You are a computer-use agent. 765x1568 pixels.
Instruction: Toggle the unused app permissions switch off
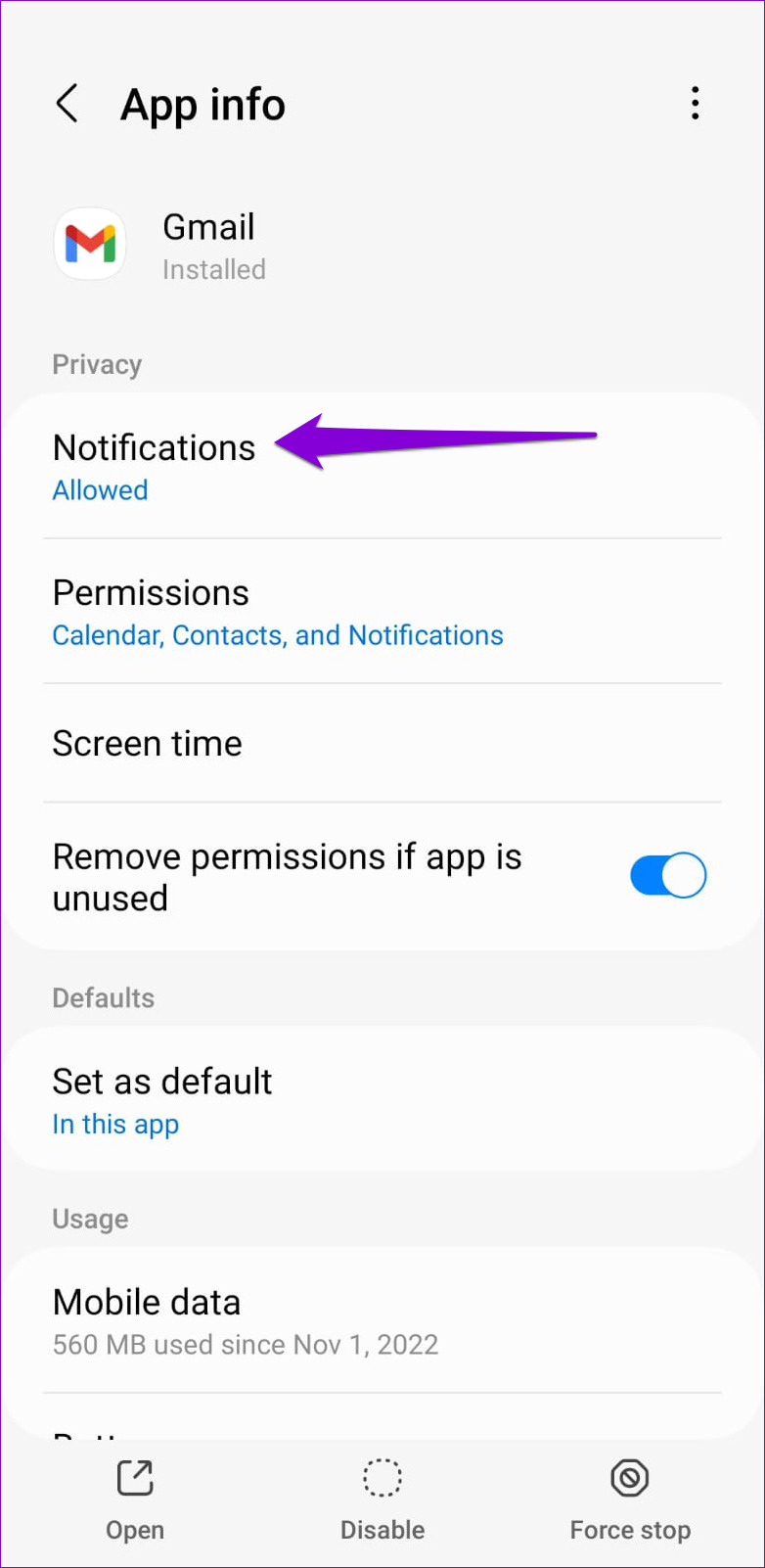(x=668, y=875)
